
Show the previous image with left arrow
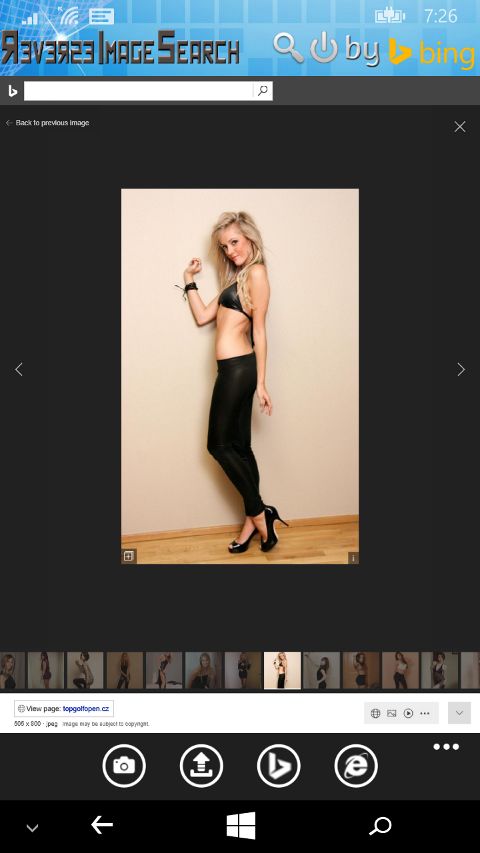tap(19, 369)
